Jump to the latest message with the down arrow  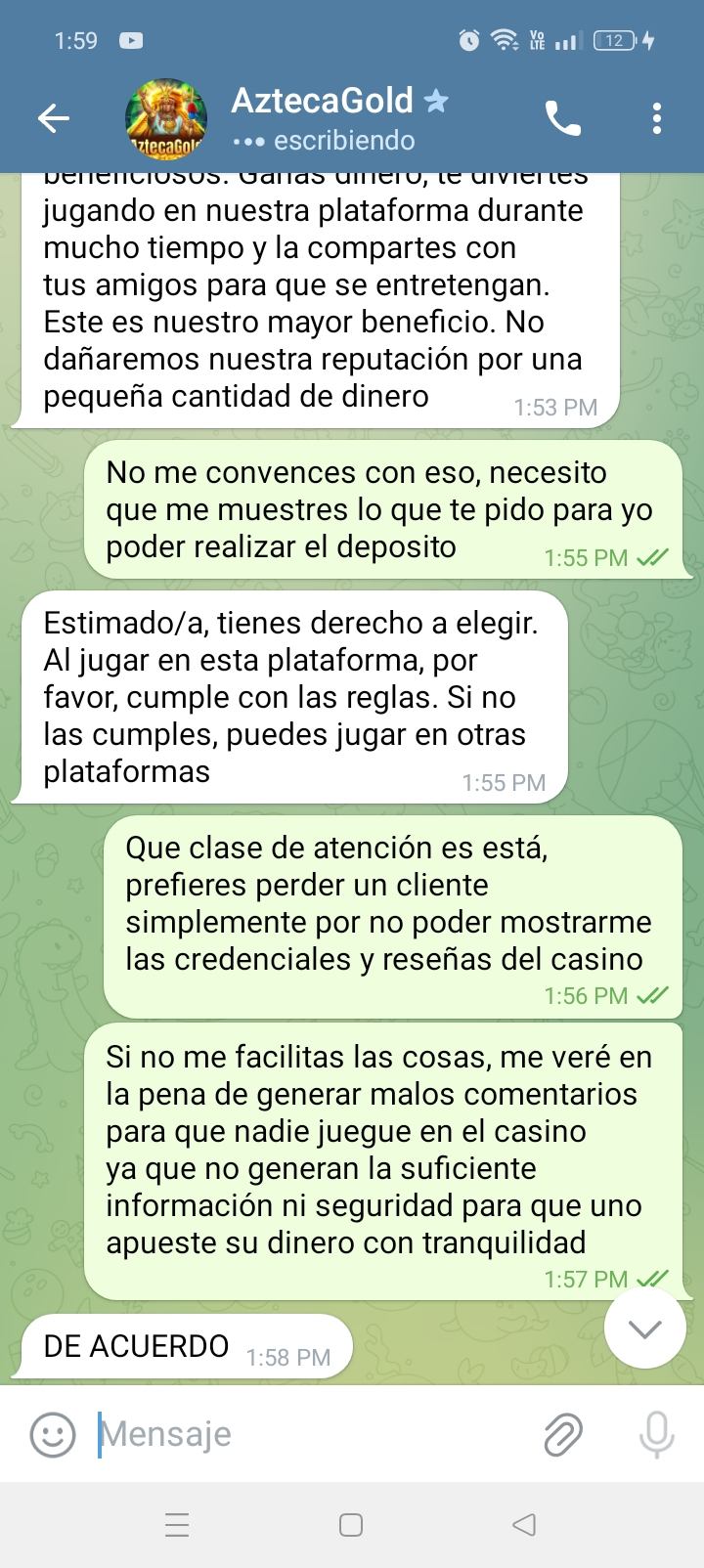pyautogui.click(x=644, y=1328)
